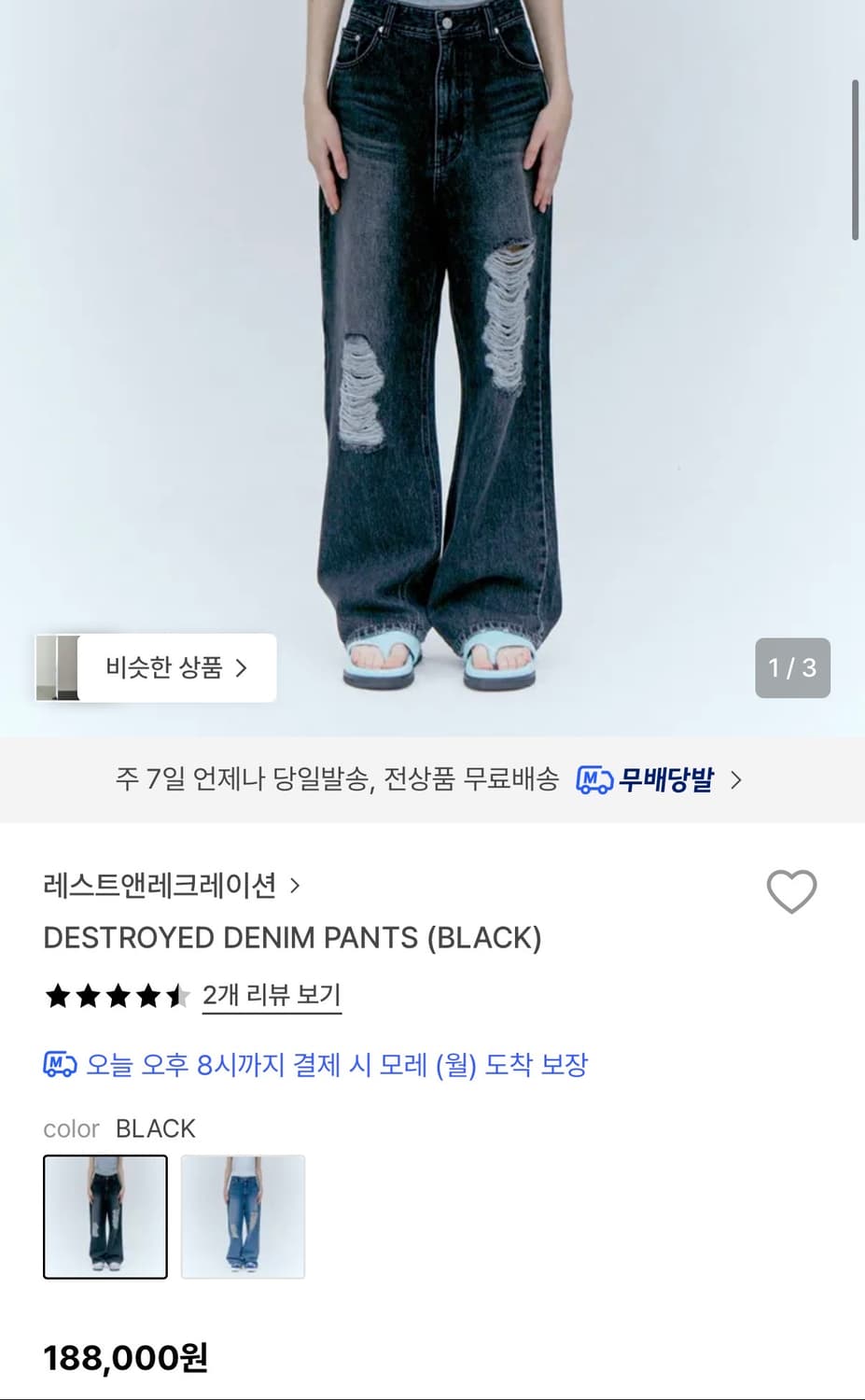Viewport: 865px width, 1400px height.
Task: Click the first star in the product rating
Action: coord(58,996)
